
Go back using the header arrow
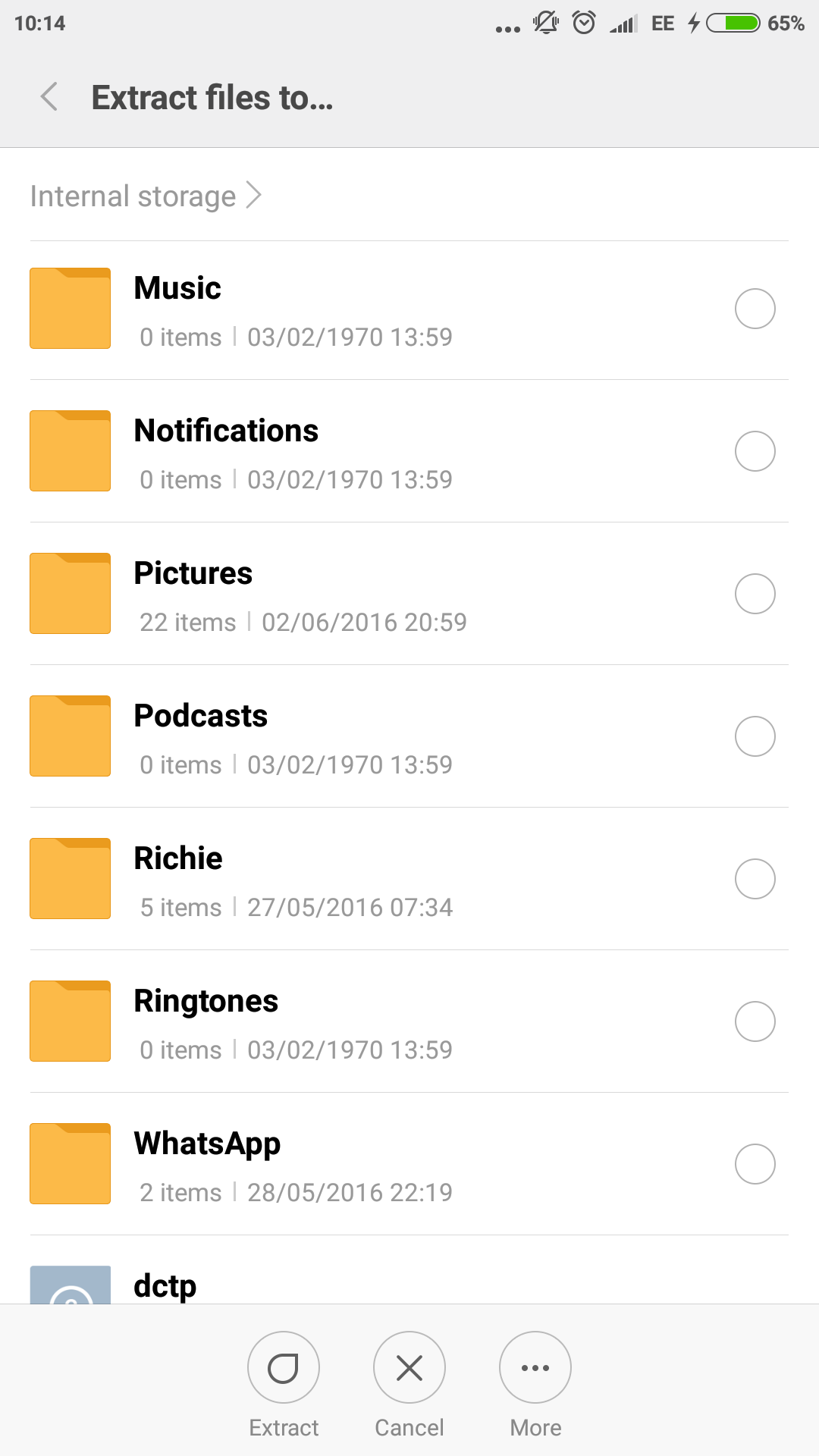49,97
